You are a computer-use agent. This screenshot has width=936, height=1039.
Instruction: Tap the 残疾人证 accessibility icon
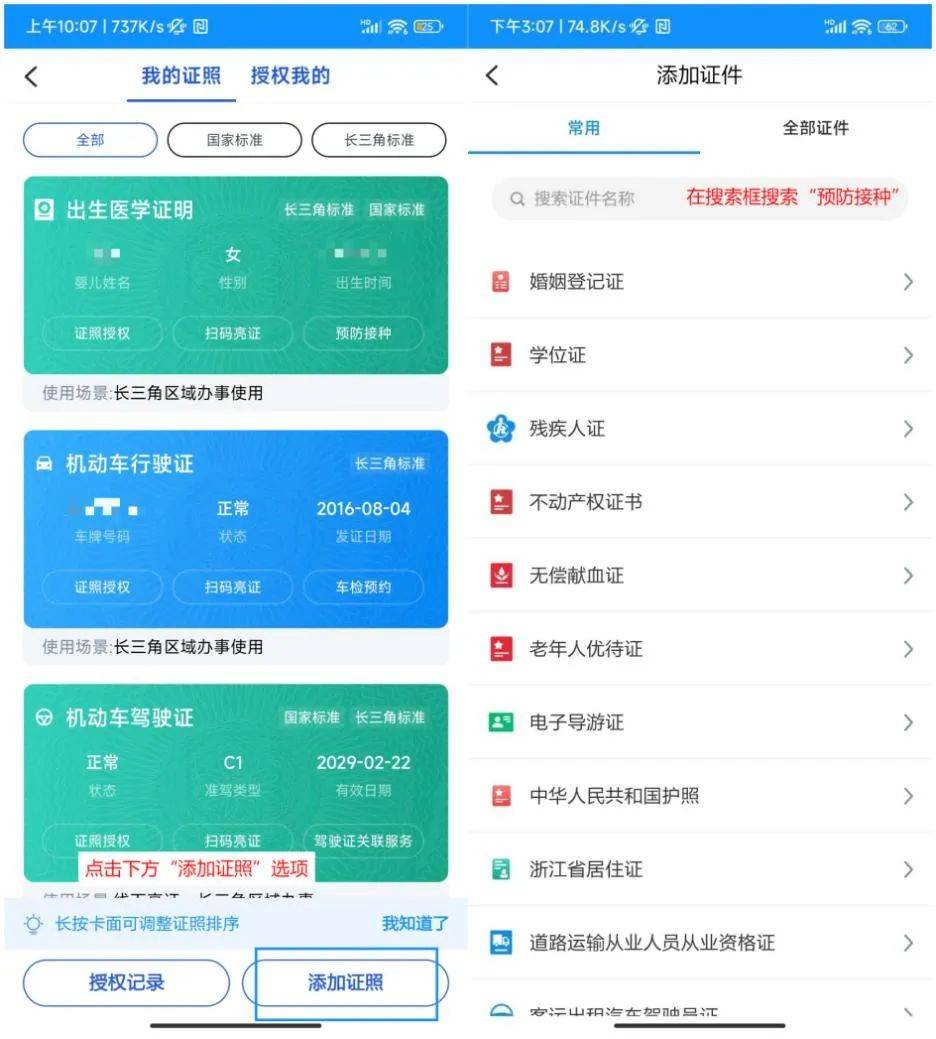pyautogui.click(x=500, y=428)
